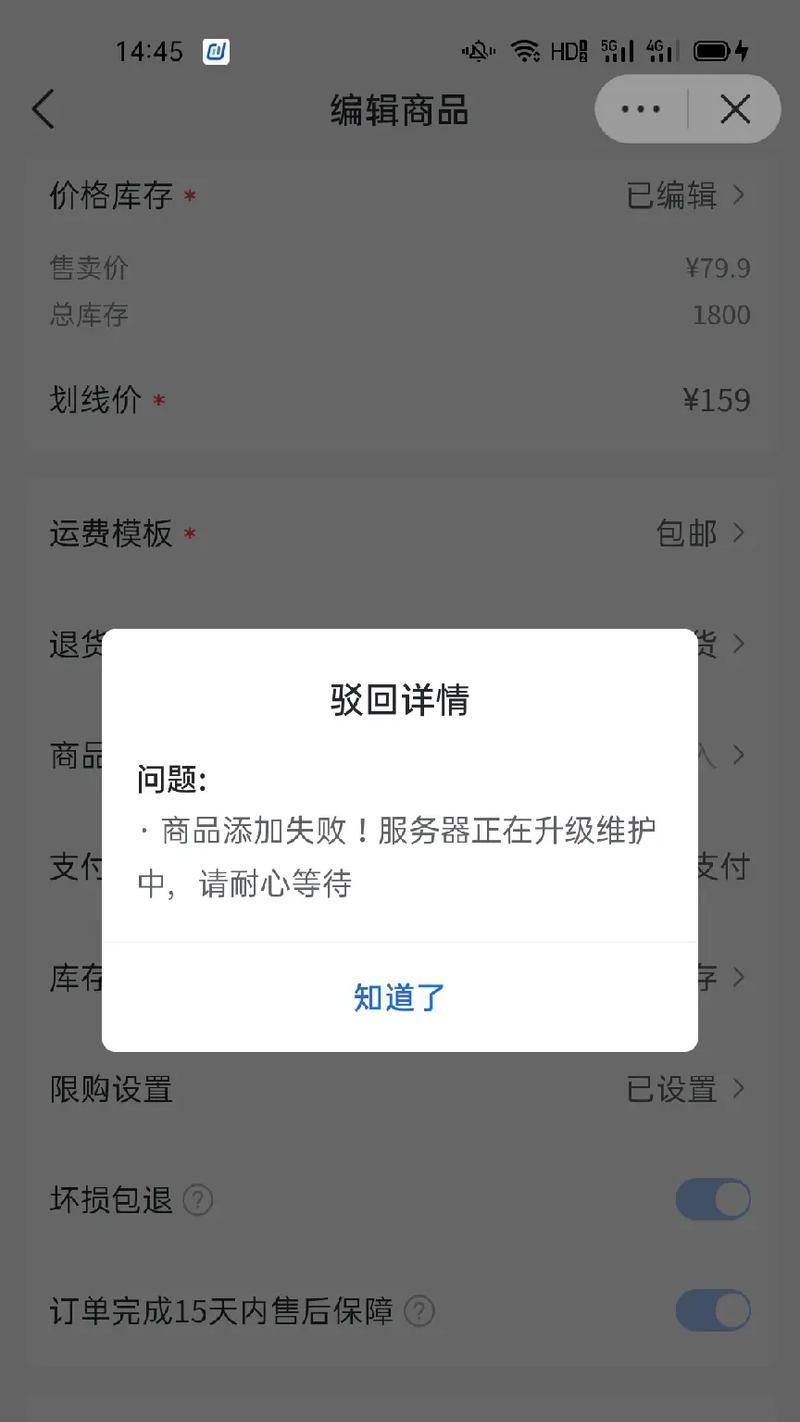Open 限购设置 row

400,1089
